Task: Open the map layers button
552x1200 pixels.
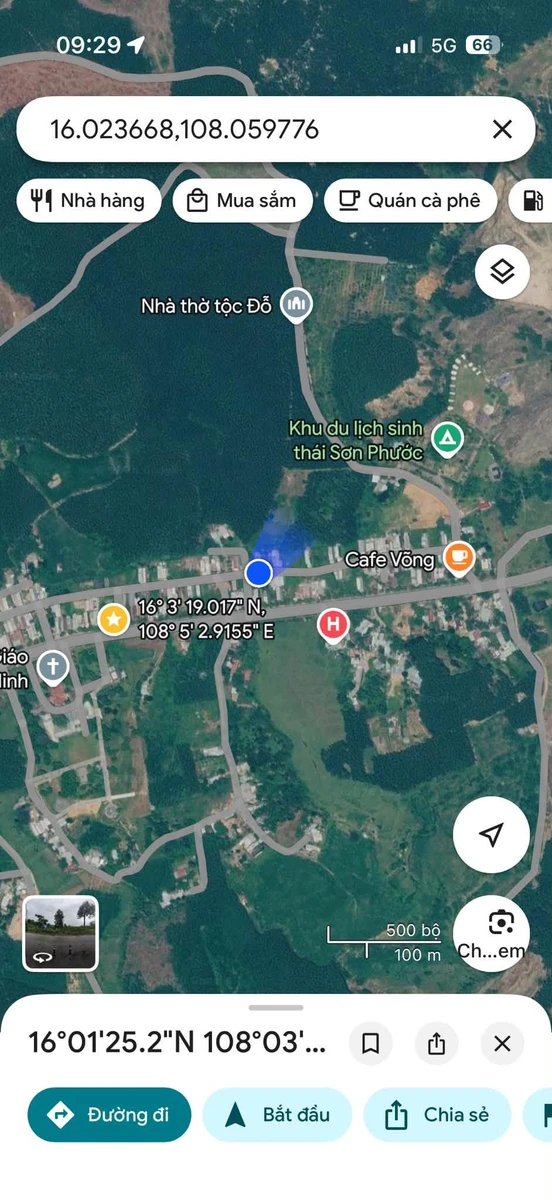Action: [x=502, y=271]
